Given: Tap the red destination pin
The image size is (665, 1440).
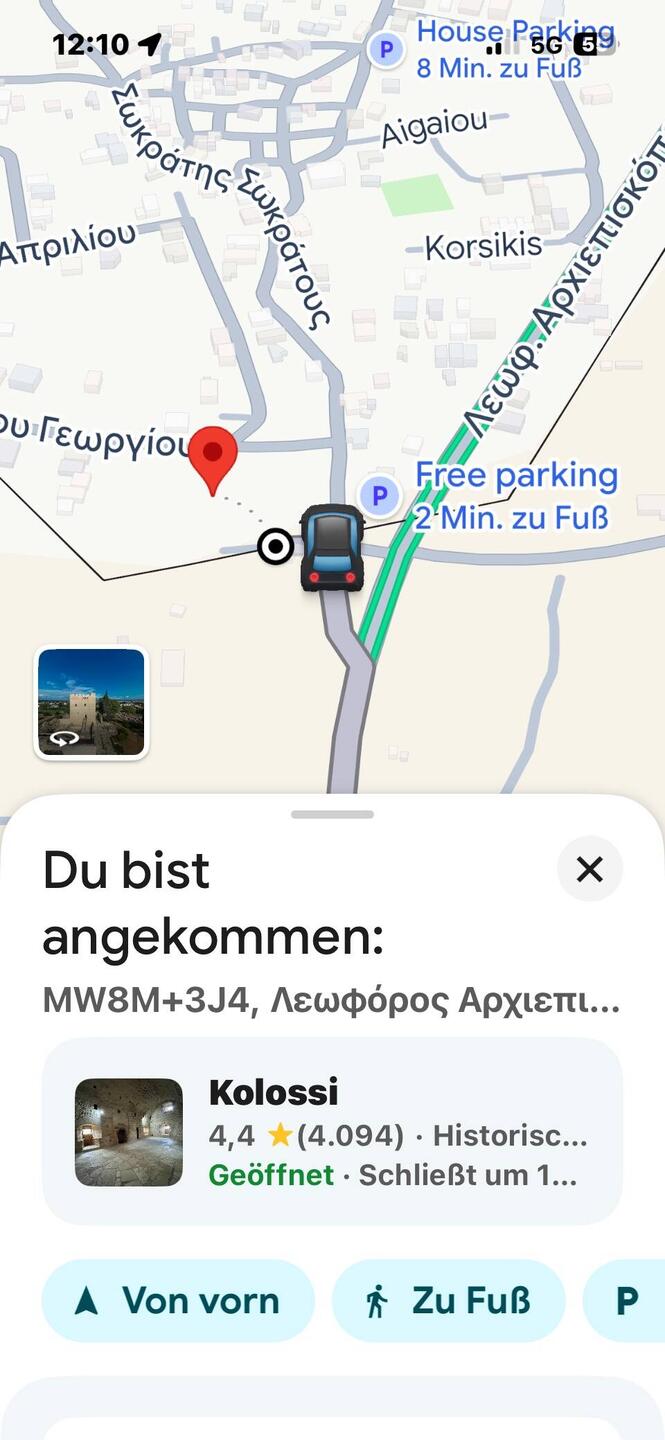Looking at the screenshot, I should [x=212, y=456].
